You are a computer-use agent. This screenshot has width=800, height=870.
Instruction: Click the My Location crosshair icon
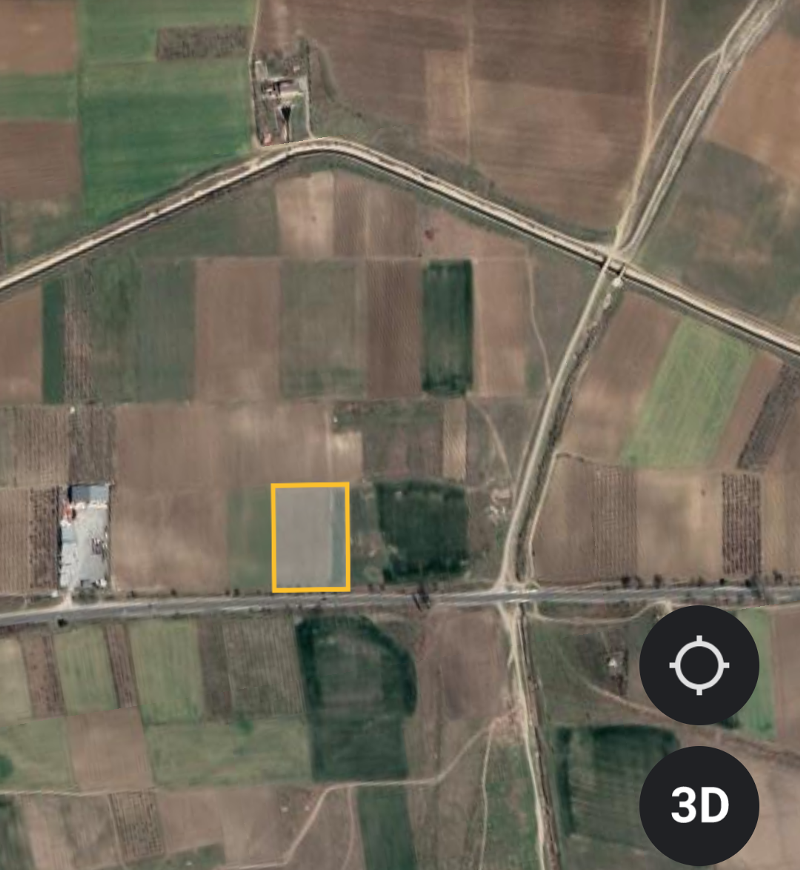pyautogui.click(x=699, y=664)
